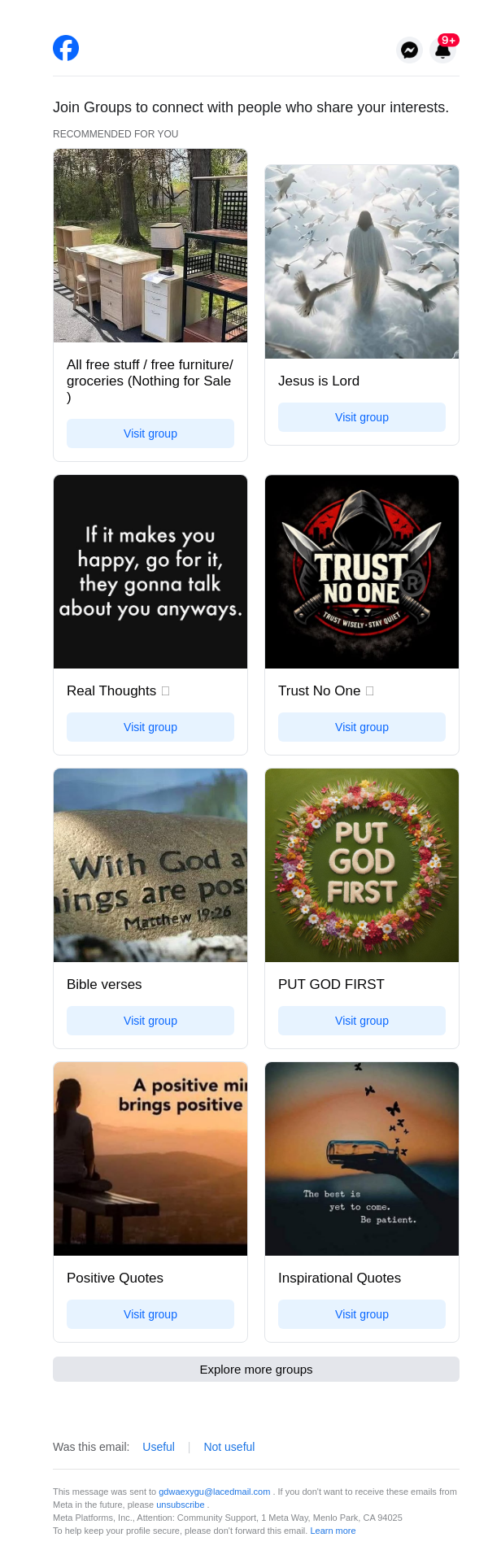Visit the Inspirational Quotes group
This screenshot has width=488, height=1568.
click(x=362, y=1314)
